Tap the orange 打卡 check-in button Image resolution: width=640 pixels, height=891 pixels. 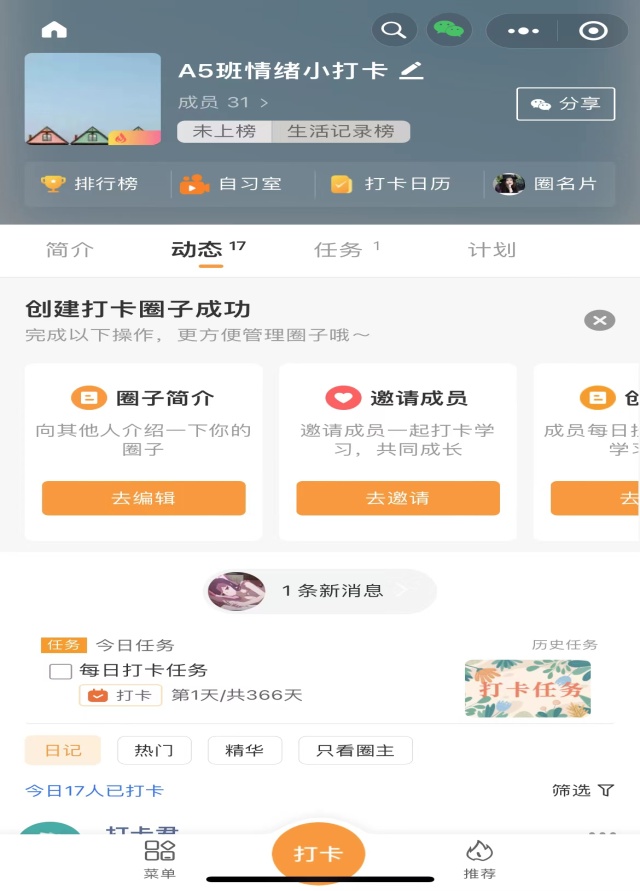(318, 854)
